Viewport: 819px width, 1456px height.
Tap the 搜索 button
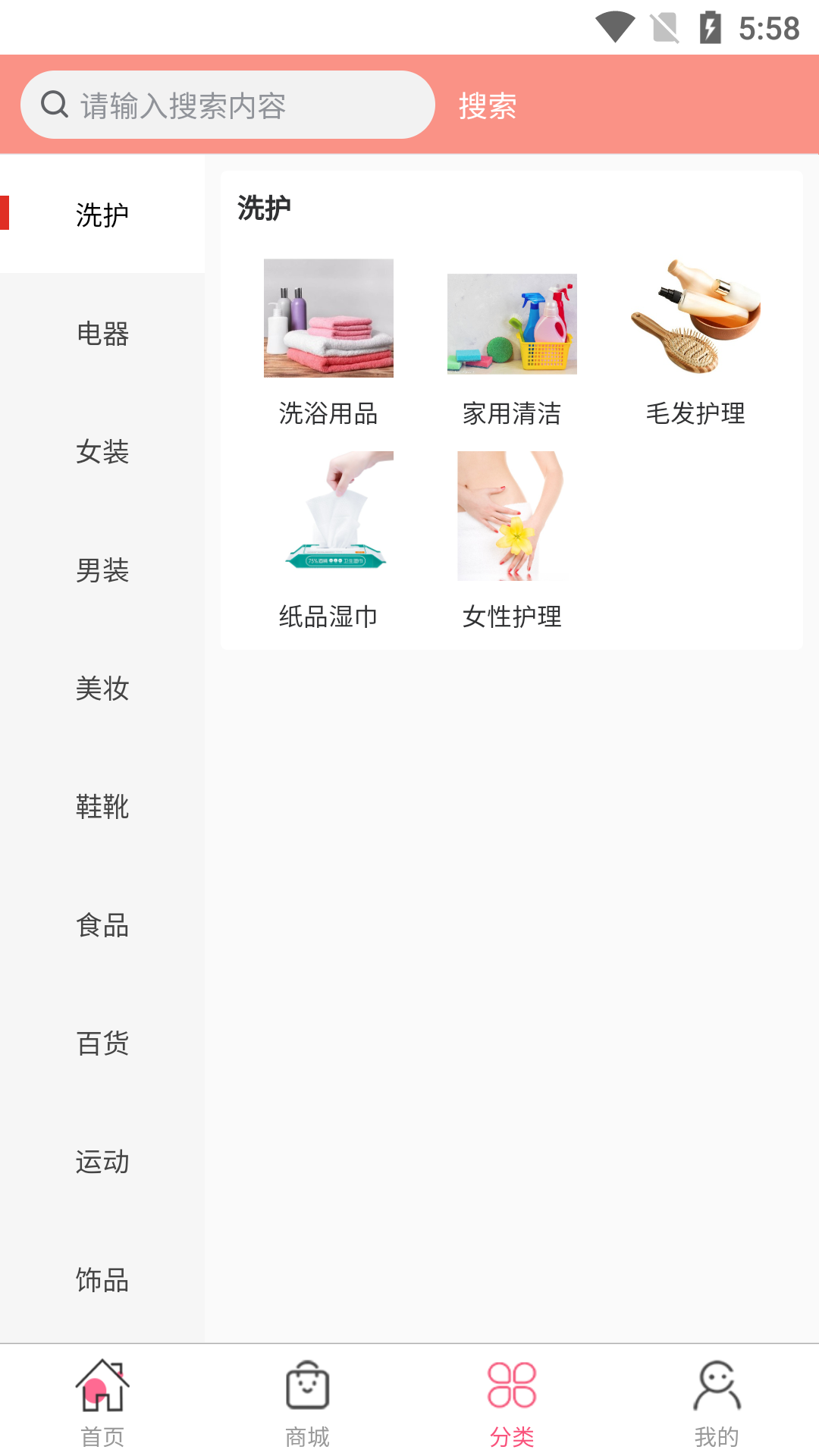pos(487,105)
